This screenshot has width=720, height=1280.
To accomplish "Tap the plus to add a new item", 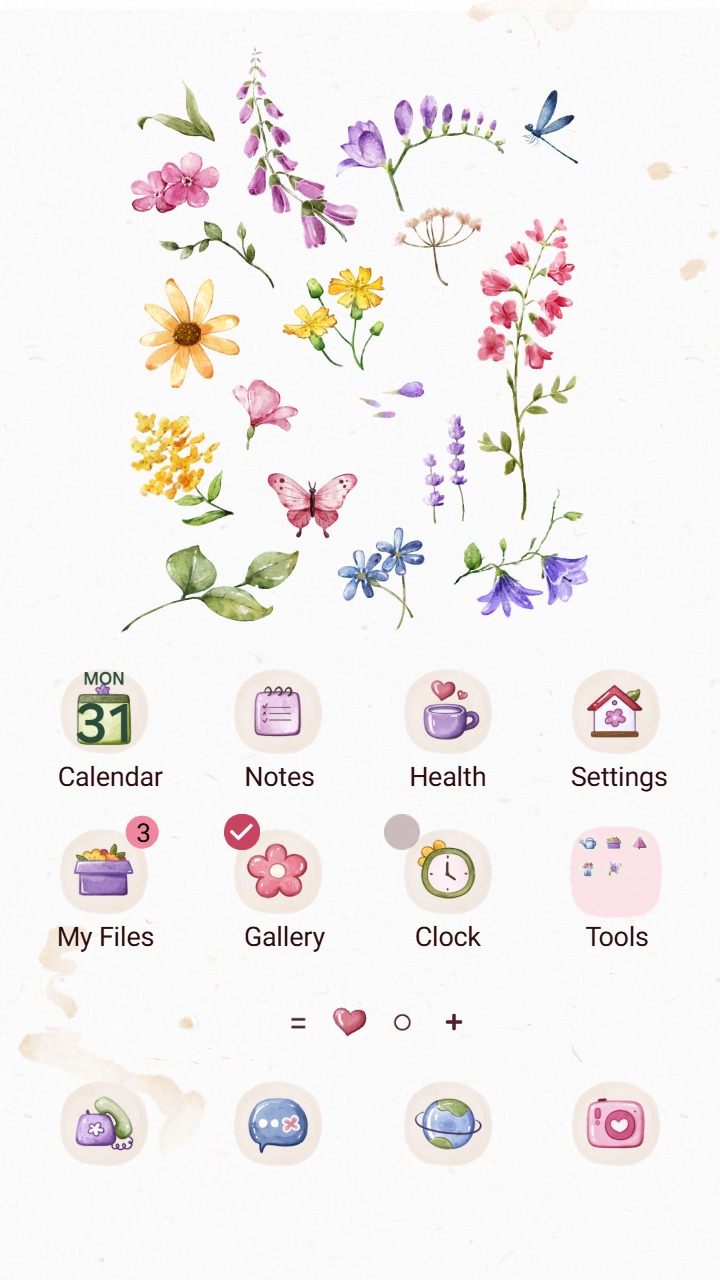I will click(455, 1021).
